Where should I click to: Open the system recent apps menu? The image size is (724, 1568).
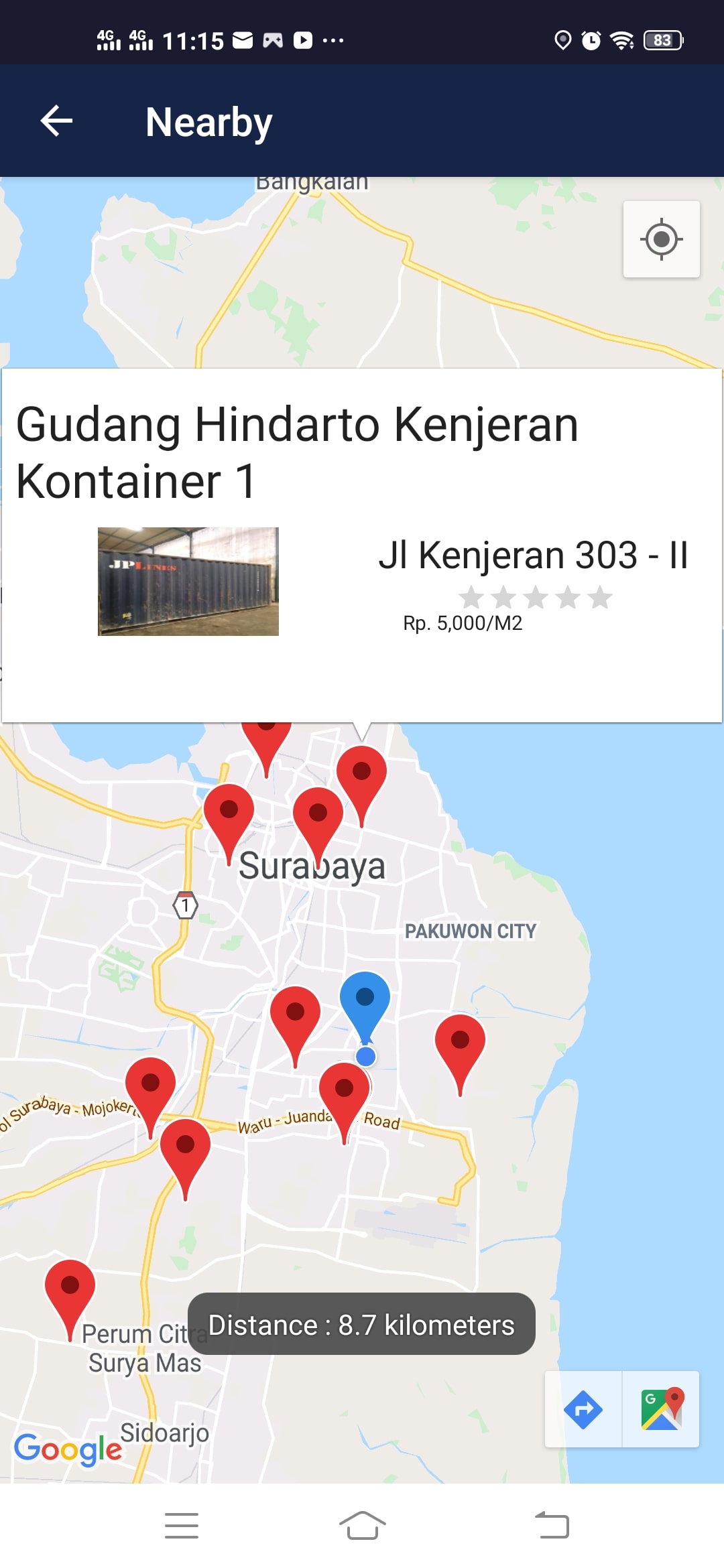point(182,1526)
